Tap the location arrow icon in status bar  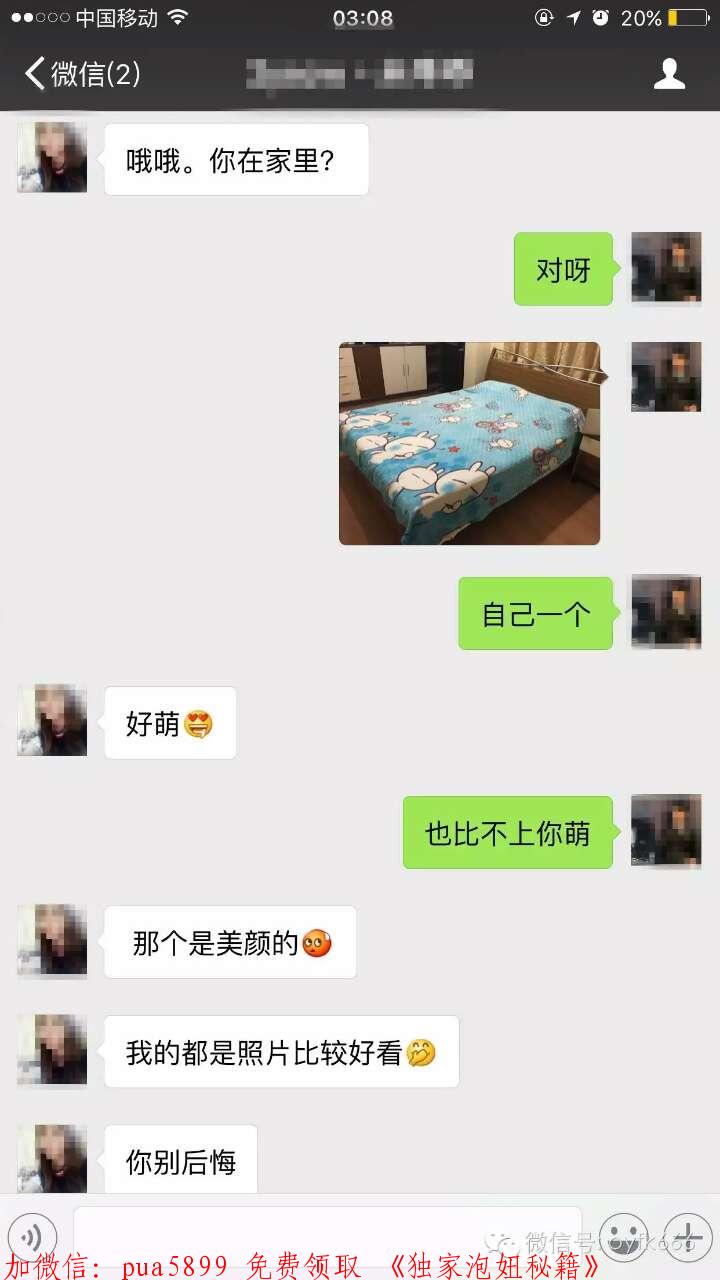573,16
